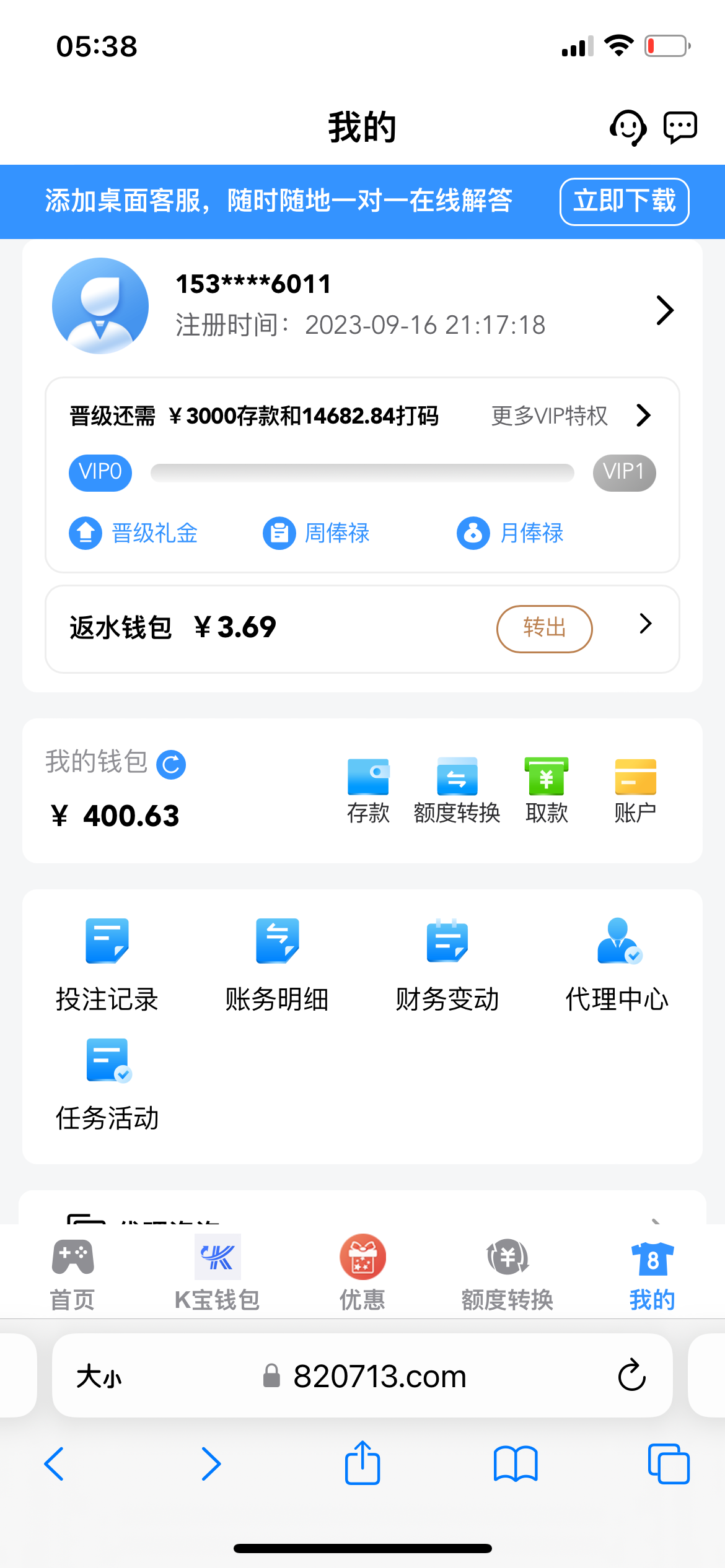The width and height of the screenshot is (725, 1568).
Task: Open 账户 account management
Action: coord(635,790)
